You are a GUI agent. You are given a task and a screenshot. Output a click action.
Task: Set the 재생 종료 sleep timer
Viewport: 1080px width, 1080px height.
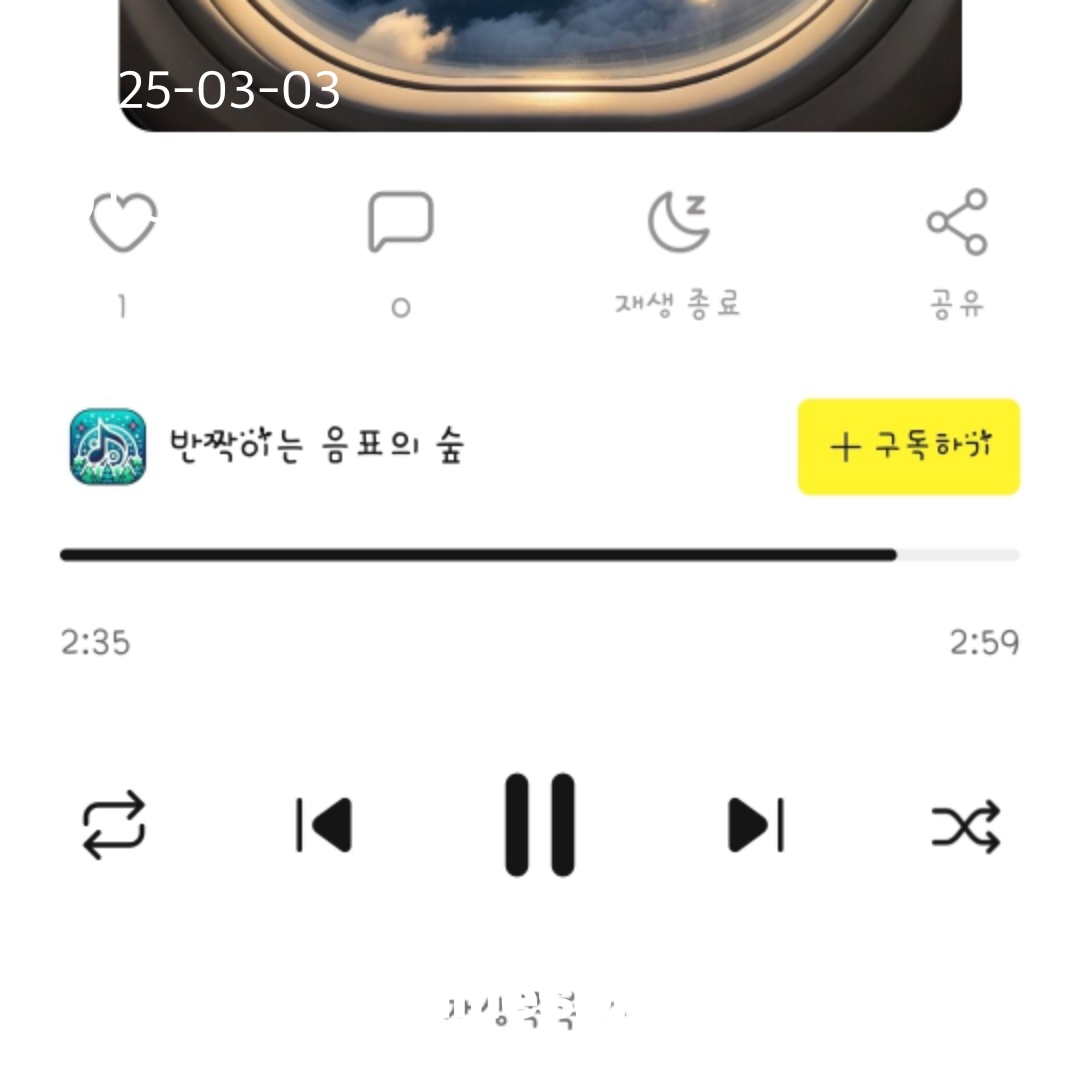pos(679,222)
